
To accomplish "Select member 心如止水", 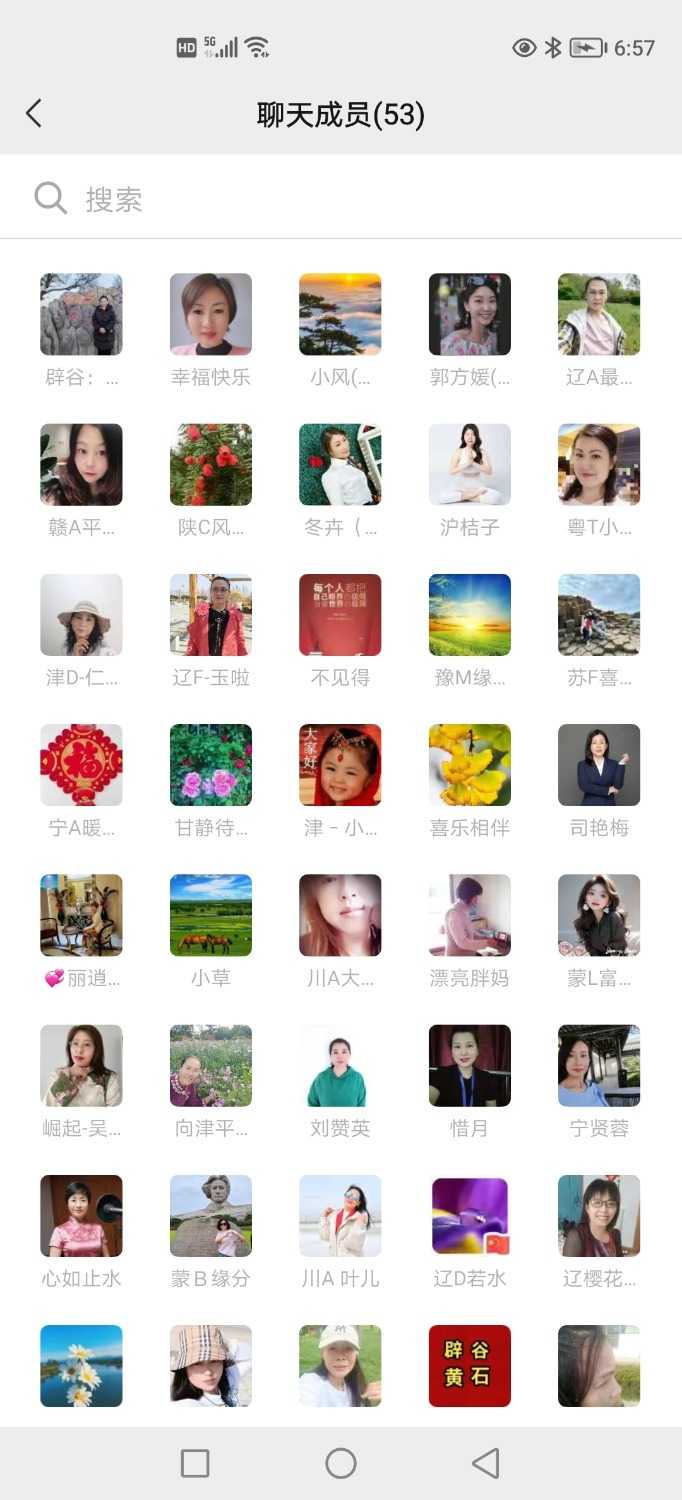I will 81,1215.
